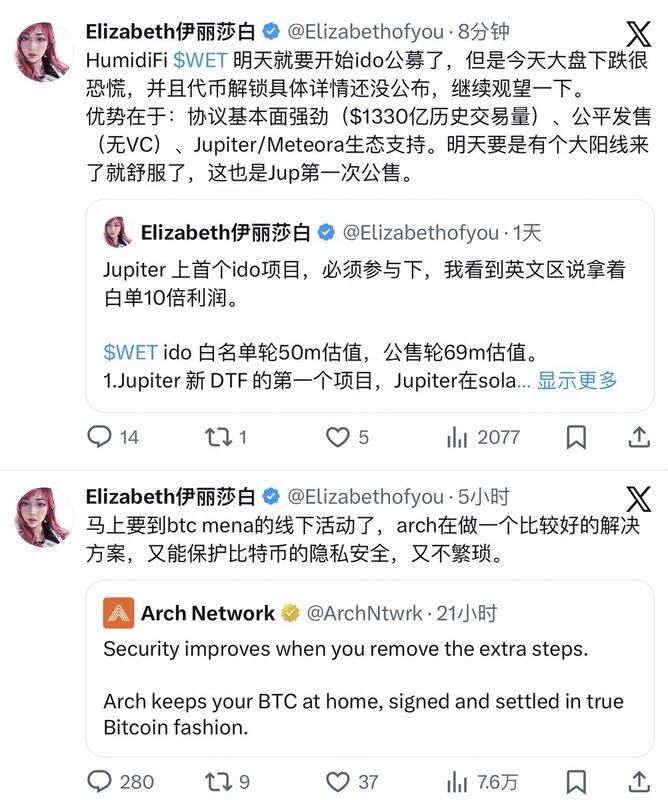
Task: Share the btc mena arch tweet
Action: (x=639, y=781)
